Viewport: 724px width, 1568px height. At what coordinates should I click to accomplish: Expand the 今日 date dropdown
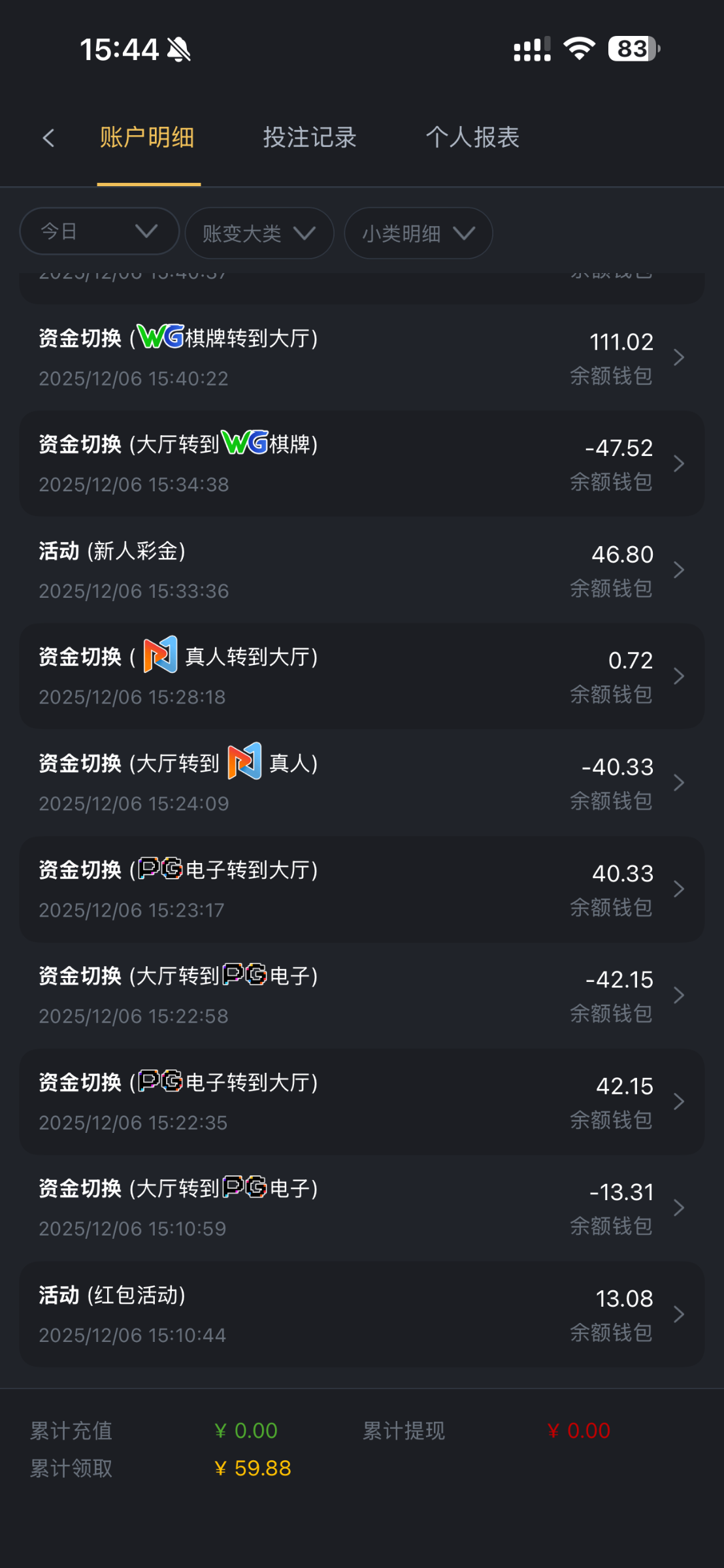(99, 231)
